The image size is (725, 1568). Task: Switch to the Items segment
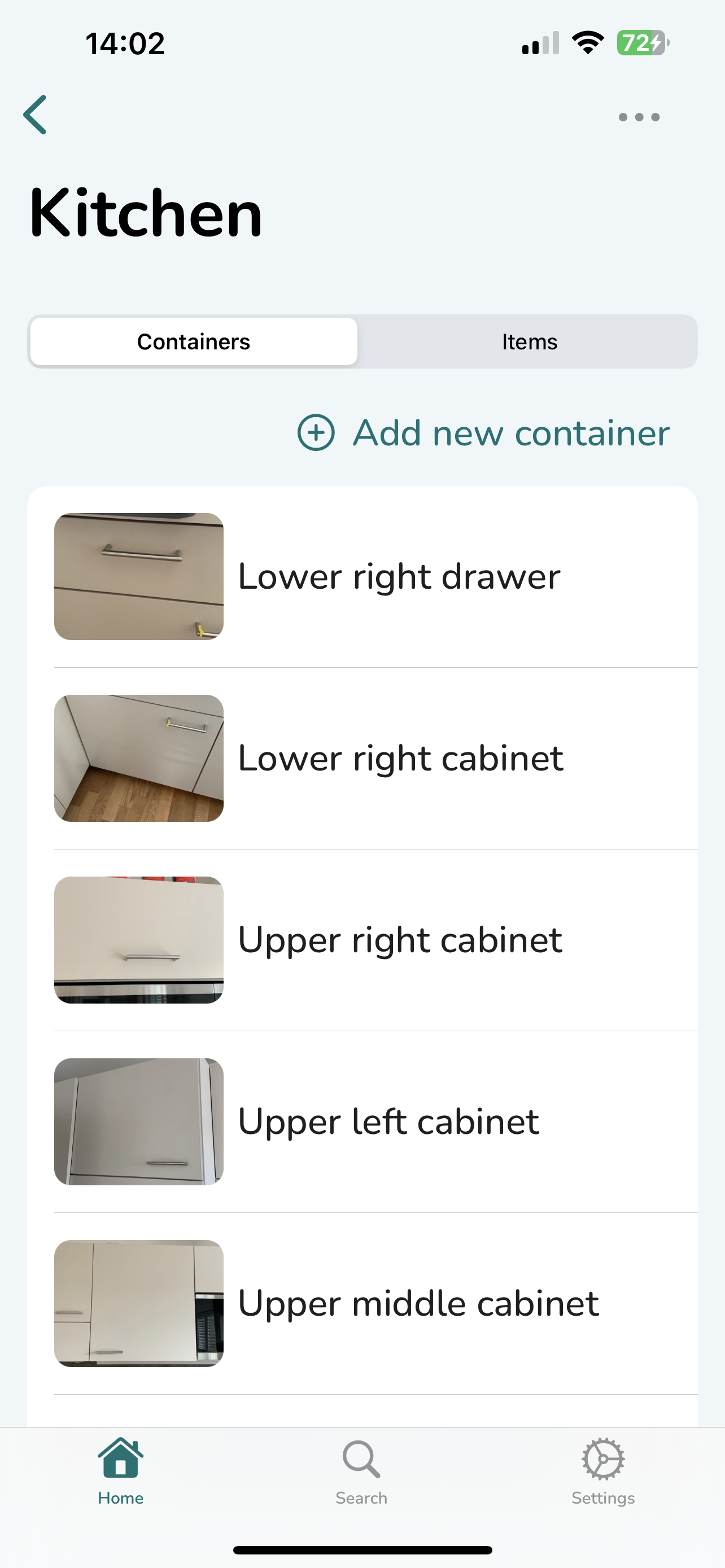click(x=529, y=341)
